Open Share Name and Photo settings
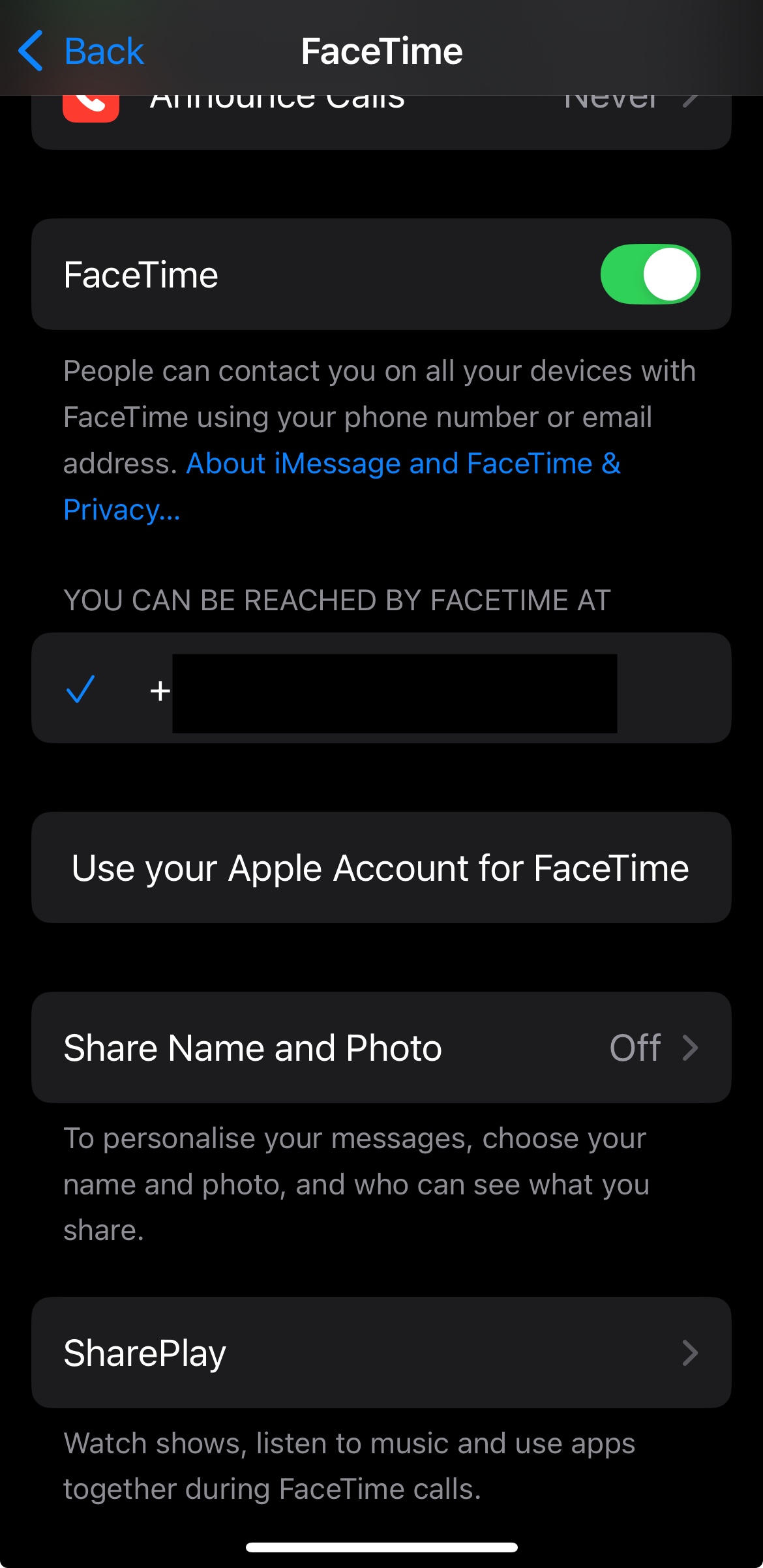The image size is (763, 1568). 381,1047
